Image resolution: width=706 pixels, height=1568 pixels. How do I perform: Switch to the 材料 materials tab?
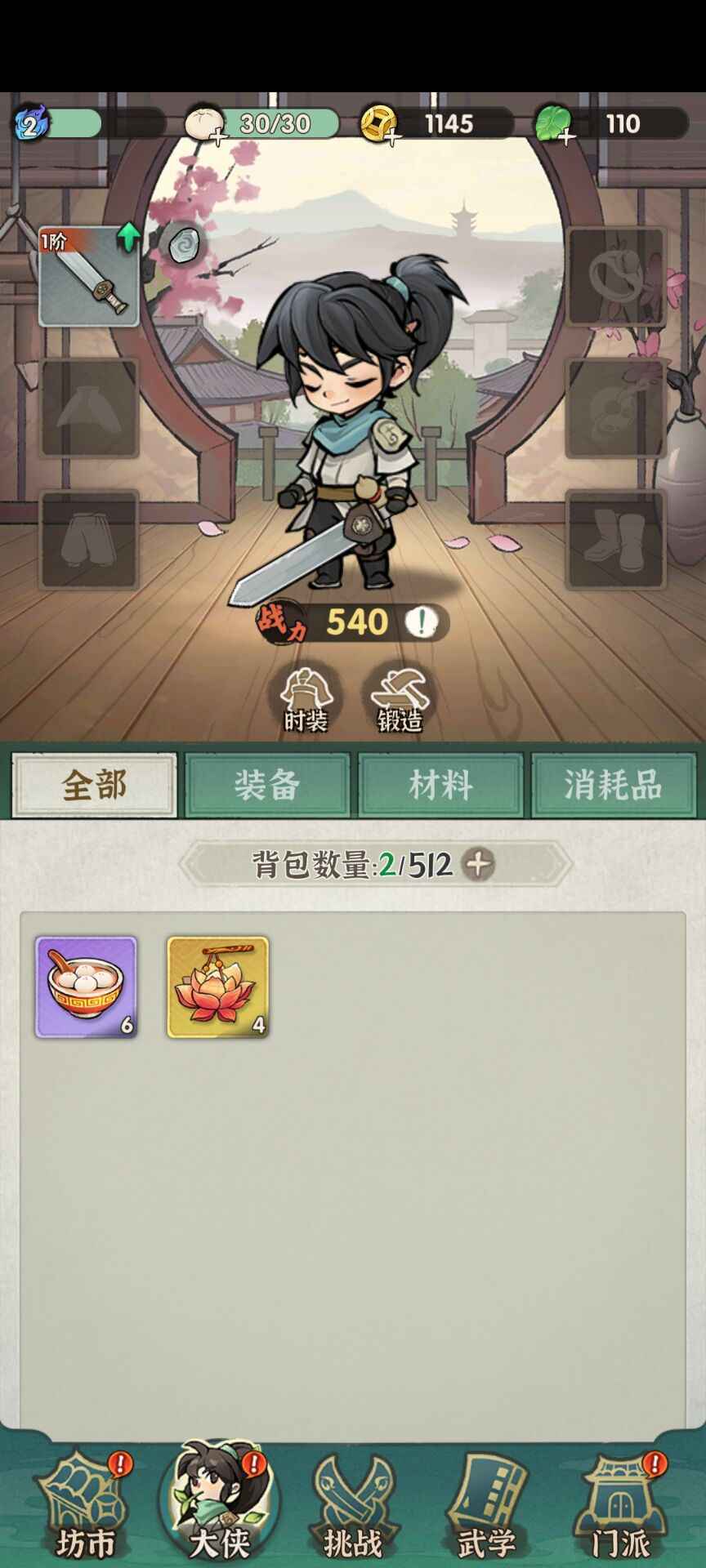pos(440,786)
